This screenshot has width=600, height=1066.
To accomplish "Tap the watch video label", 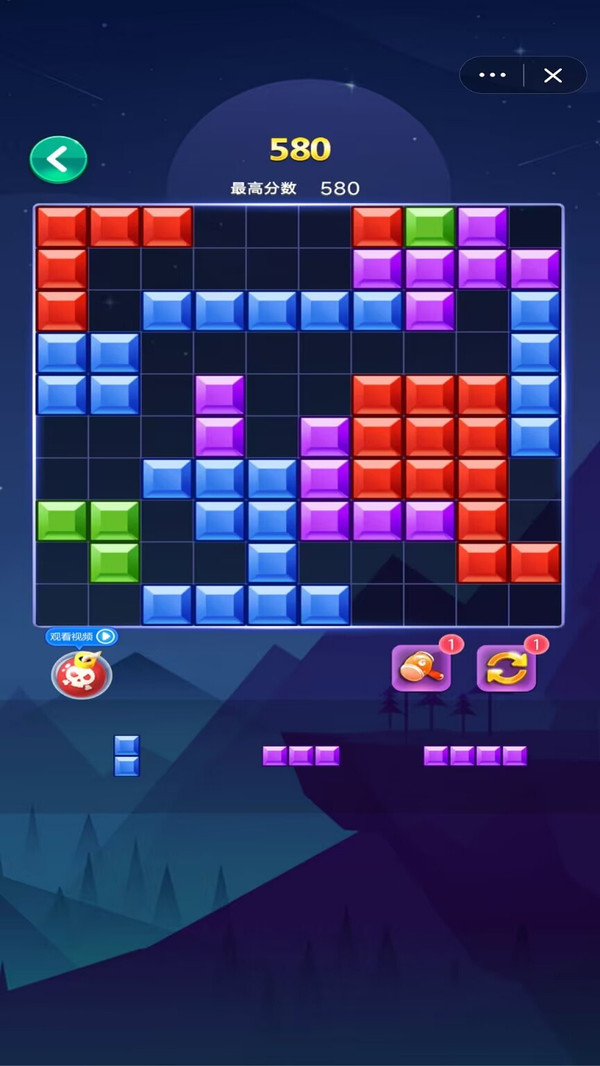I will pyautogui.click(x=82, y=636).
